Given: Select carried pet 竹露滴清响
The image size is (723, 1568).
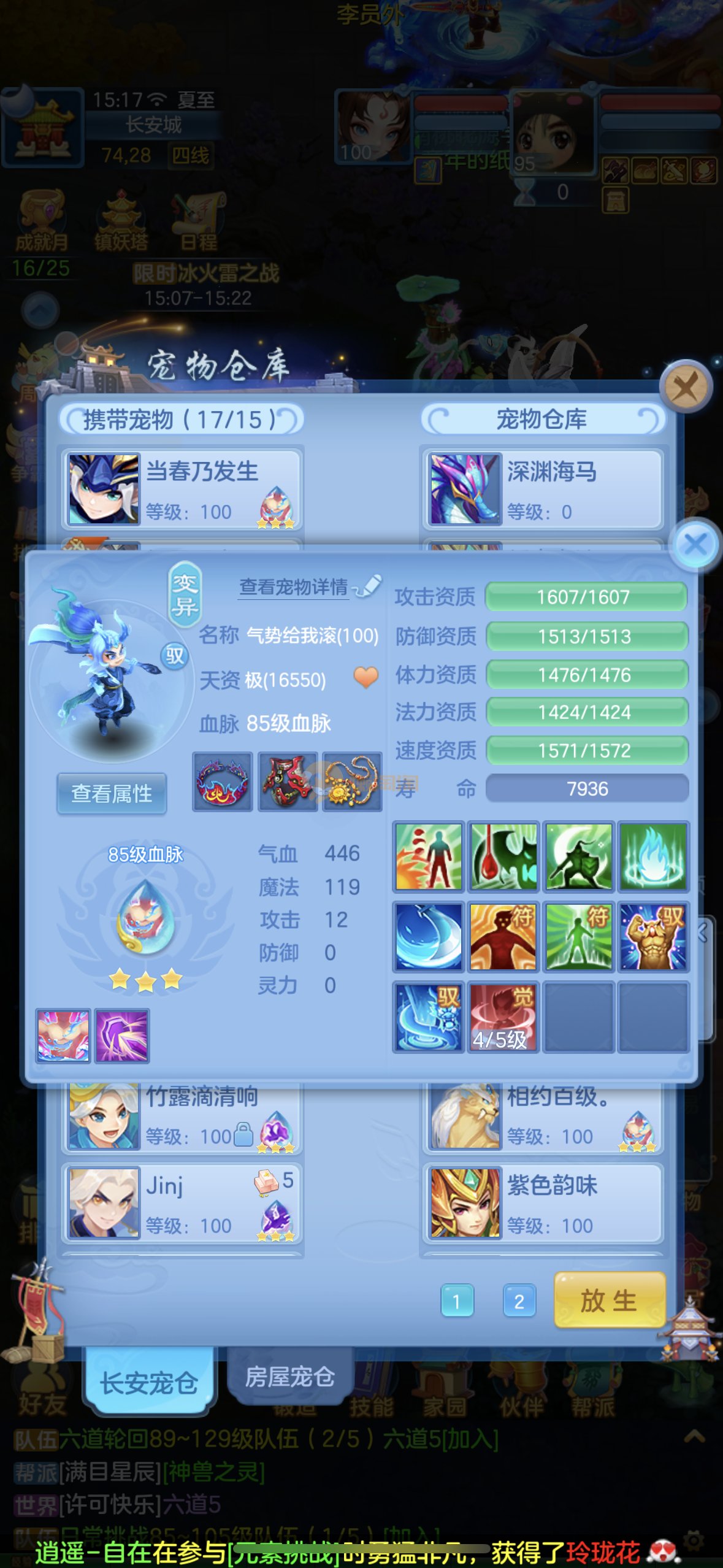Looking at the screenshot, I should click(181, 1117).
